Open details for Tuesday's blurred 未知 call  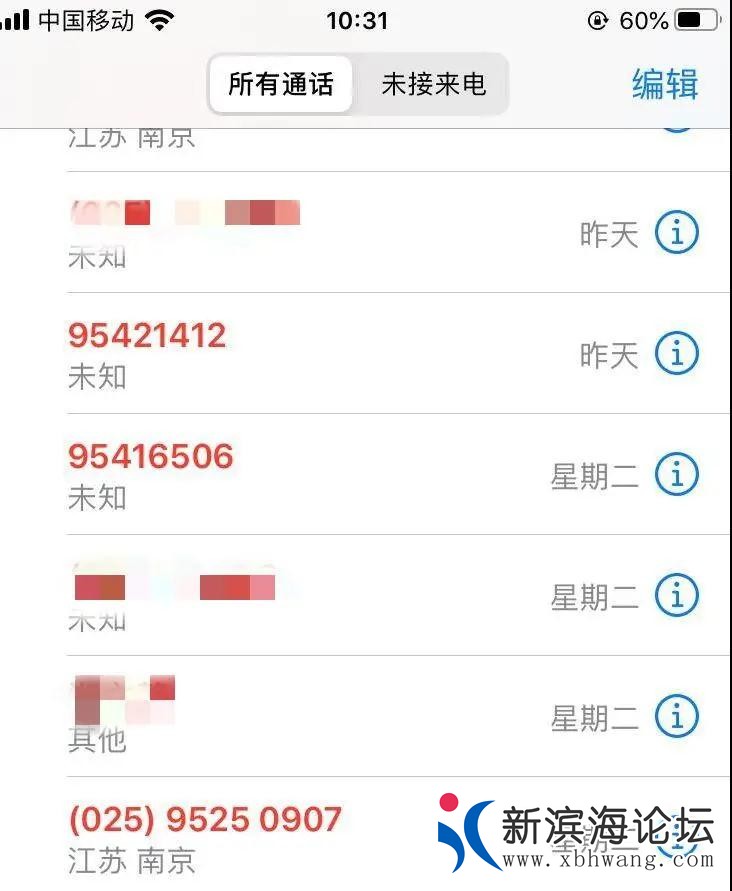click(x=679, y=595)
